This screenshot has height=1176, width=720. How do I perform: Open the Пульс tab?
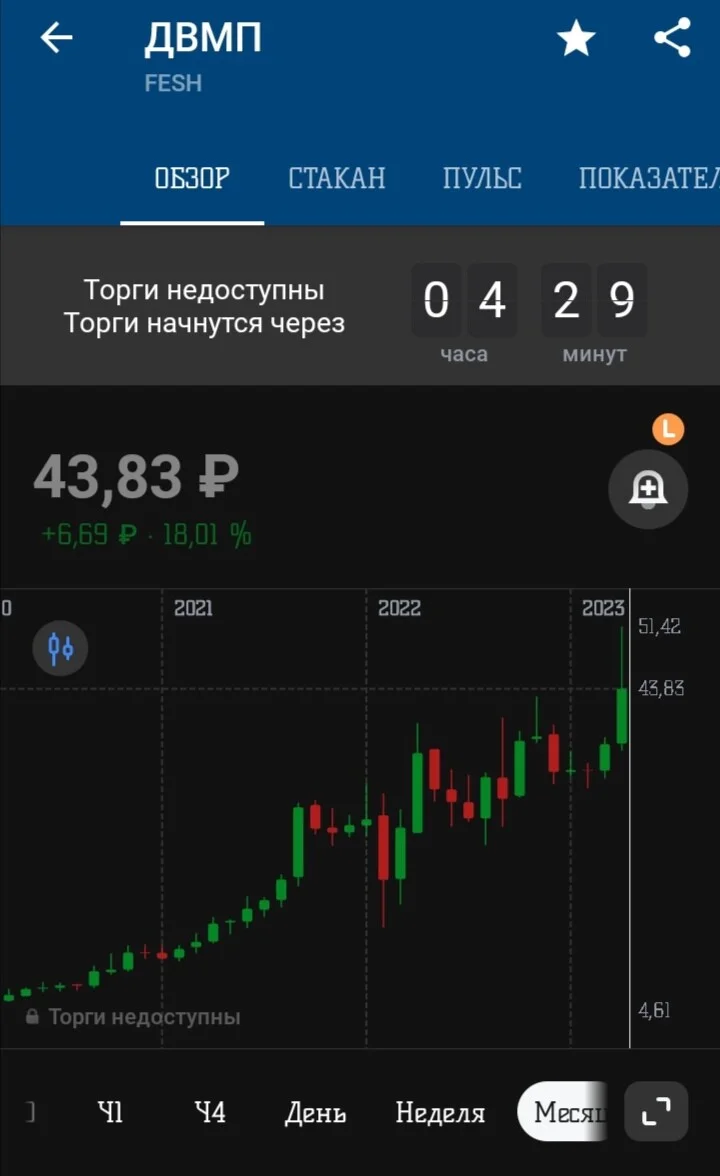point(482,178)
